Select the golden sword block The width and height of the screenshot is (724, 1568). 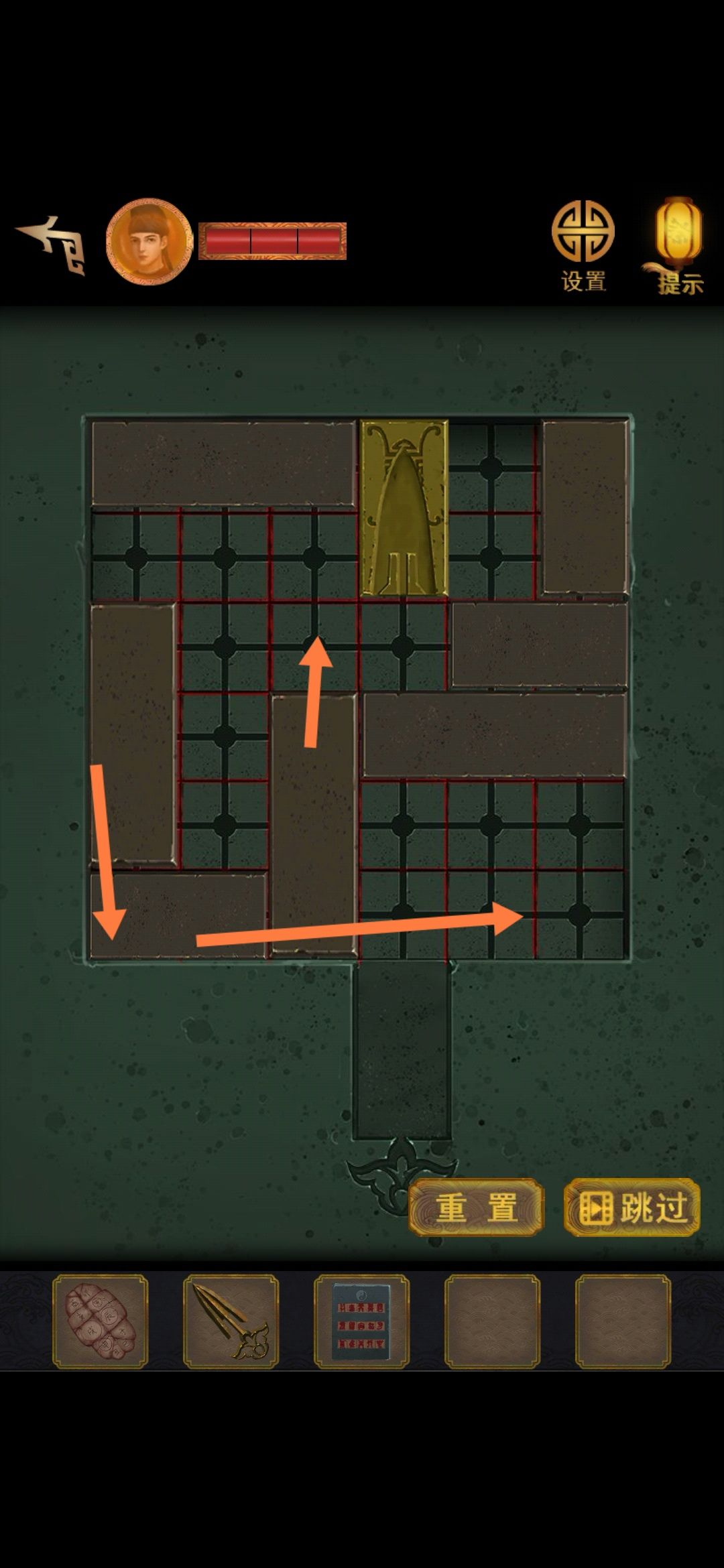[x=405, y=507]
